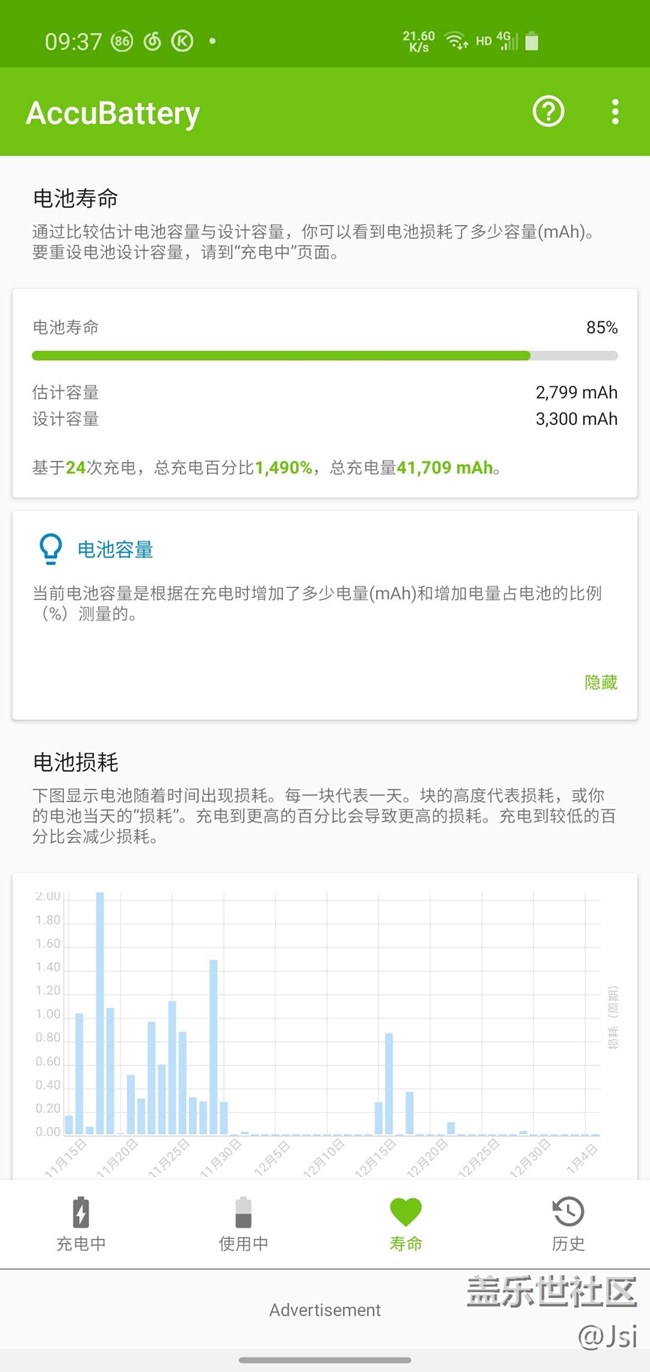Select the 寿命 tab
Image resolution: width=650 pixels, height=1372 pixels.
[x=406, y=1224]
